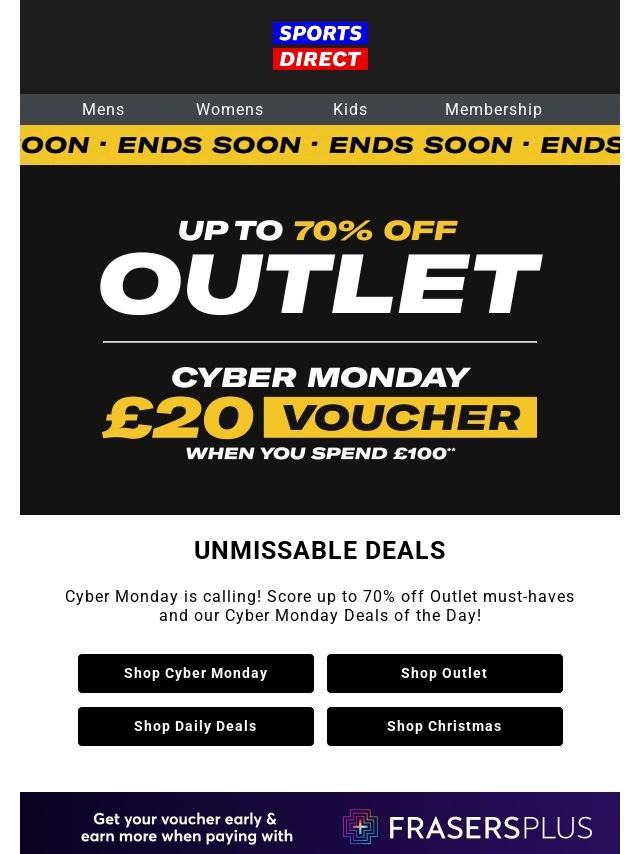
Task: Tap the Shop Outlet button
Action: pos(444,673)
